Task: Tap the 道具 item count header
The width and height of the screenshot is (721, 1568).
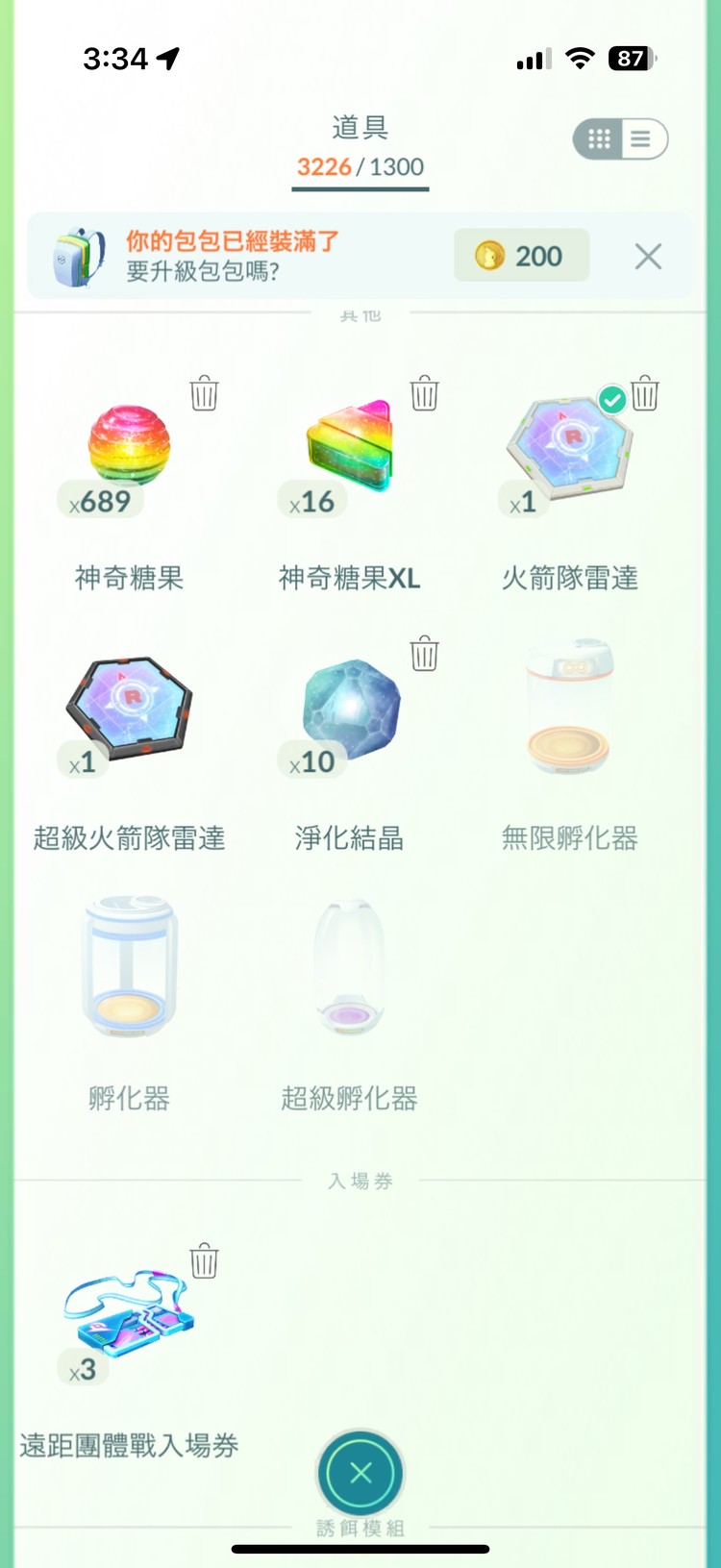Action: (360, 146)
